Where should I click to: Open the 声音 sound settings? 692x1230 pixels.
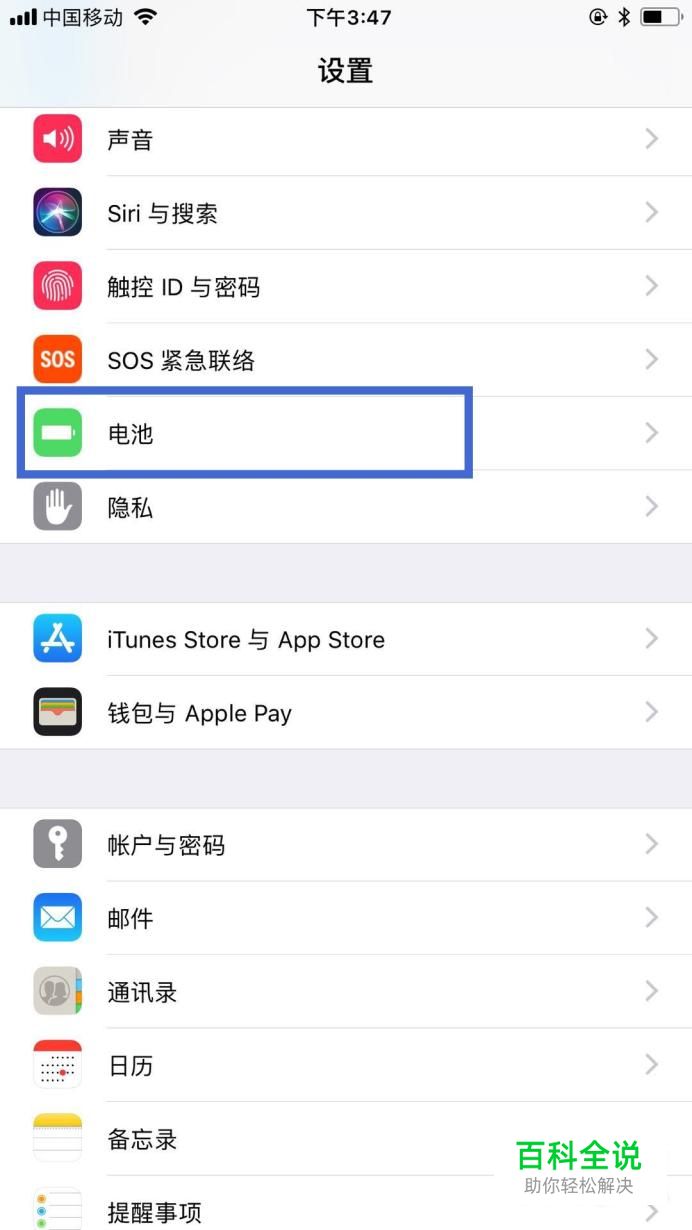345,140
